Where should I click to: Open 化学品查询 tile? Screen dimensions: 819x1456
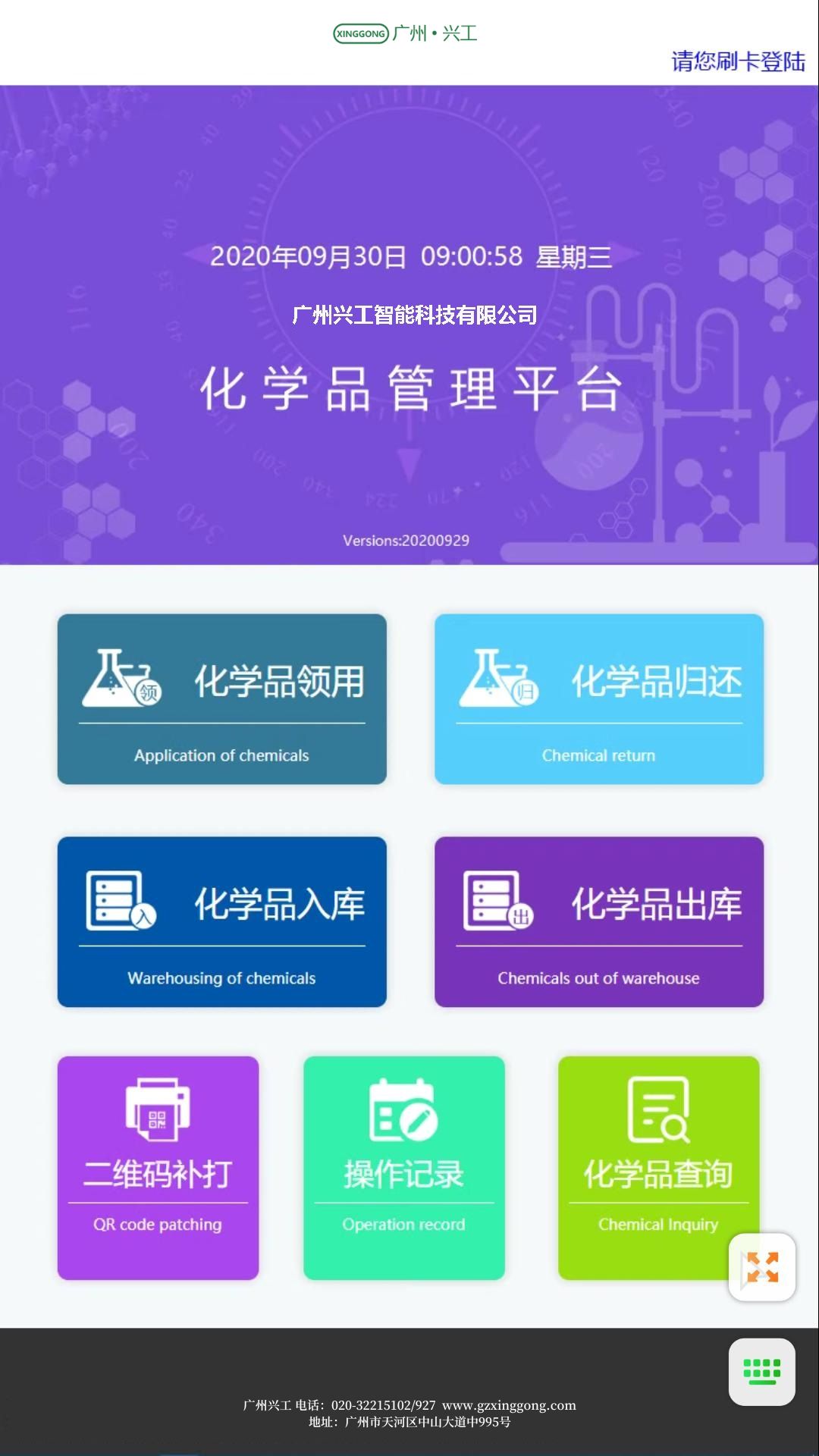(x=657, y=1168)
